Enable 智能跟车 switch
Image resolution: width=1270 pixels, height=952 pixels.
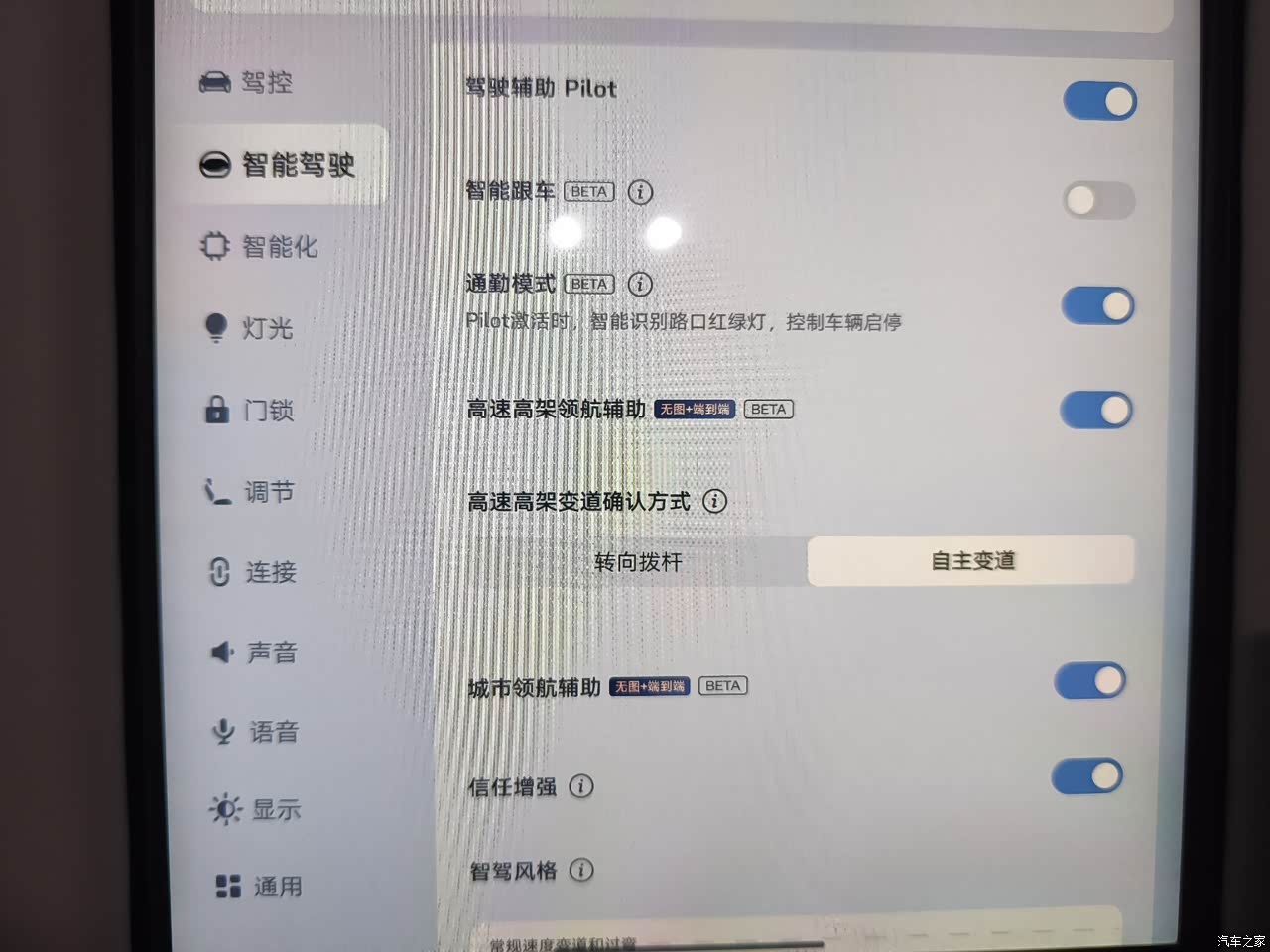coord(1098,201)
